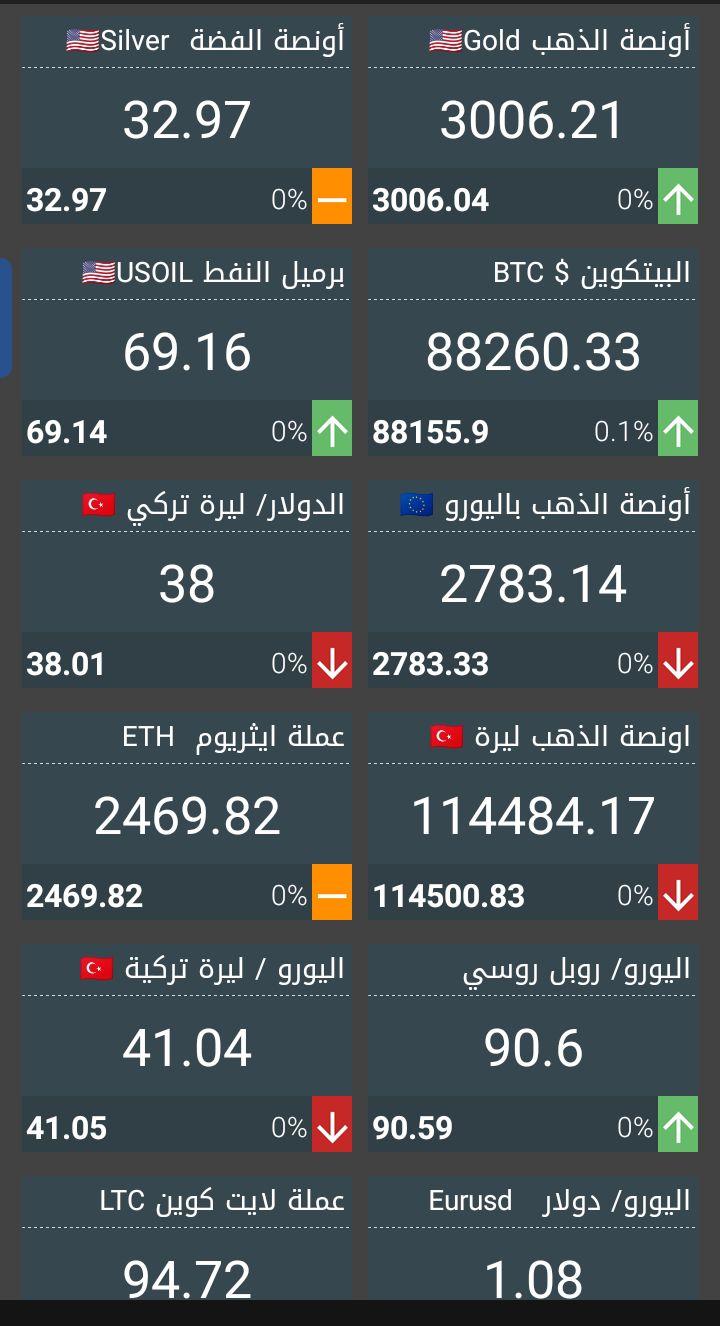Open the gold ounce in euro card
720x1326 pixels.
[x=533, y=584]
